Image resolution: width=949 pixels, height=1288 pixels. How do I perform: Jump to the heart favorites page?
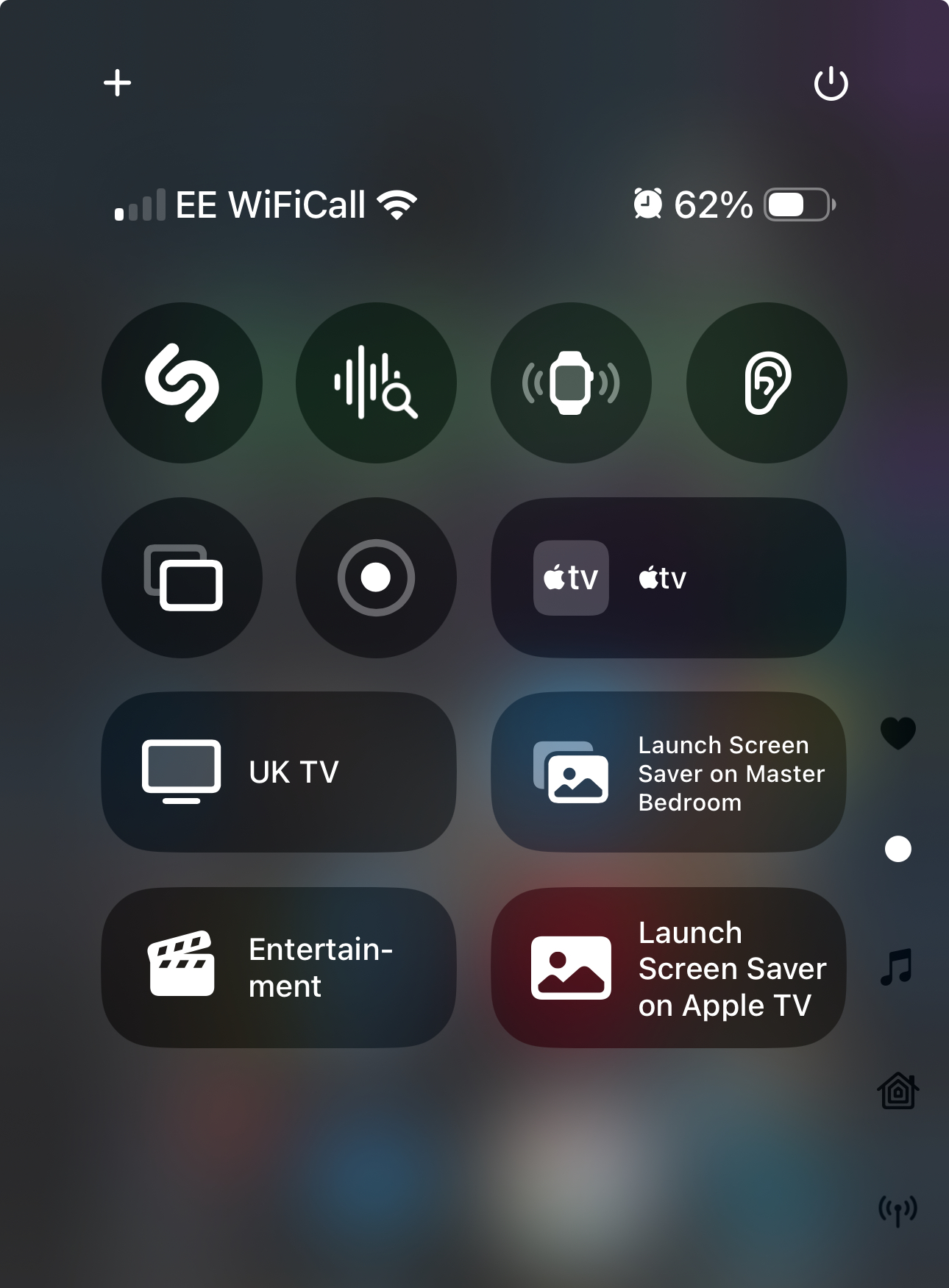point(898,733)
